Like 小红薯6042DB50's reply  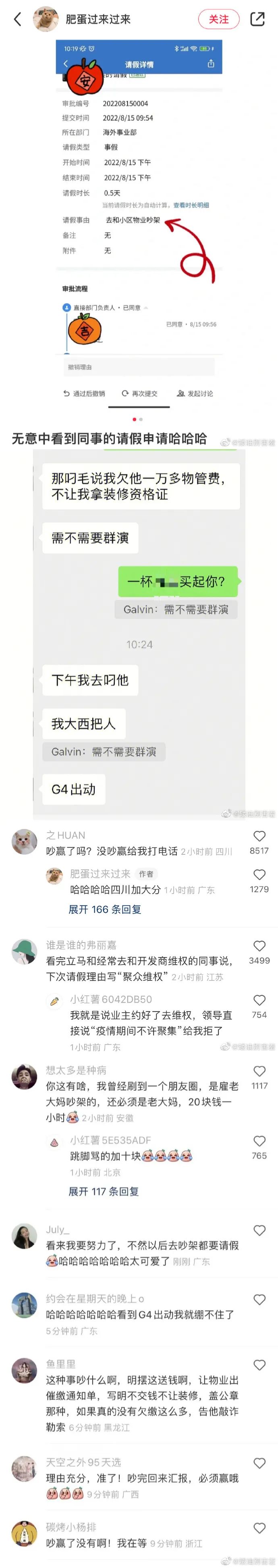coord(259,1000)
